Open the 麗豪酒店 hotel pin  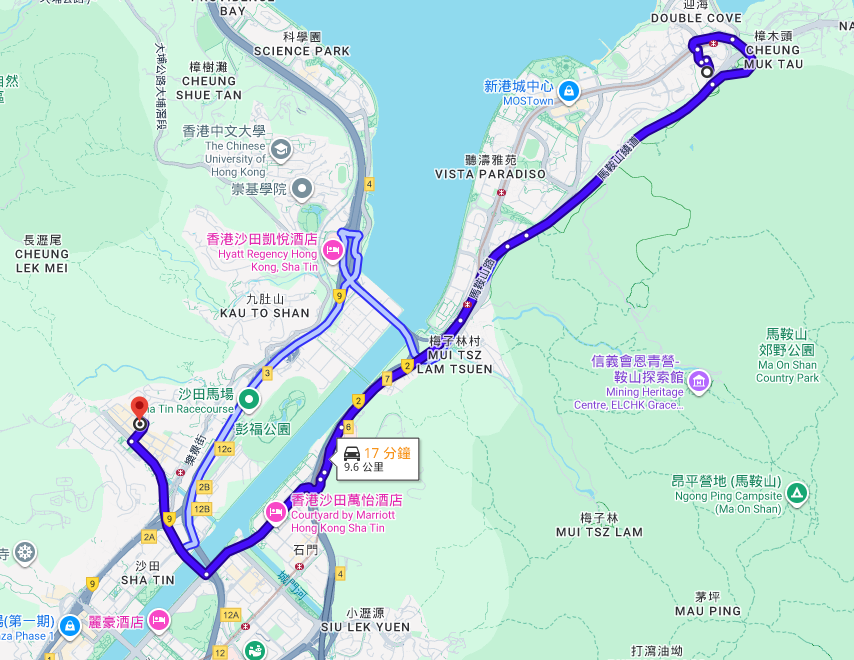pyautogui.click(x=158, y=621)
